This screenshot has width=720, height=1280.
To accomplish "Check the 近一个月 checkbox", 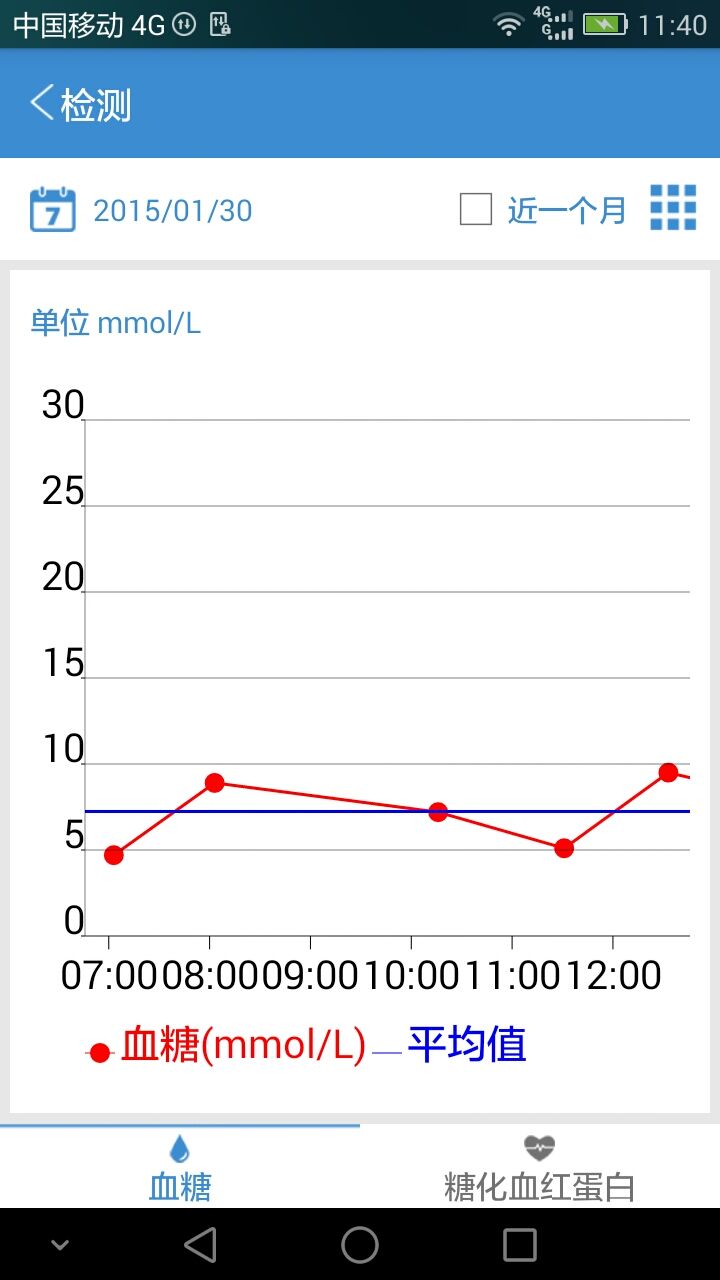I will pos(475,210).
